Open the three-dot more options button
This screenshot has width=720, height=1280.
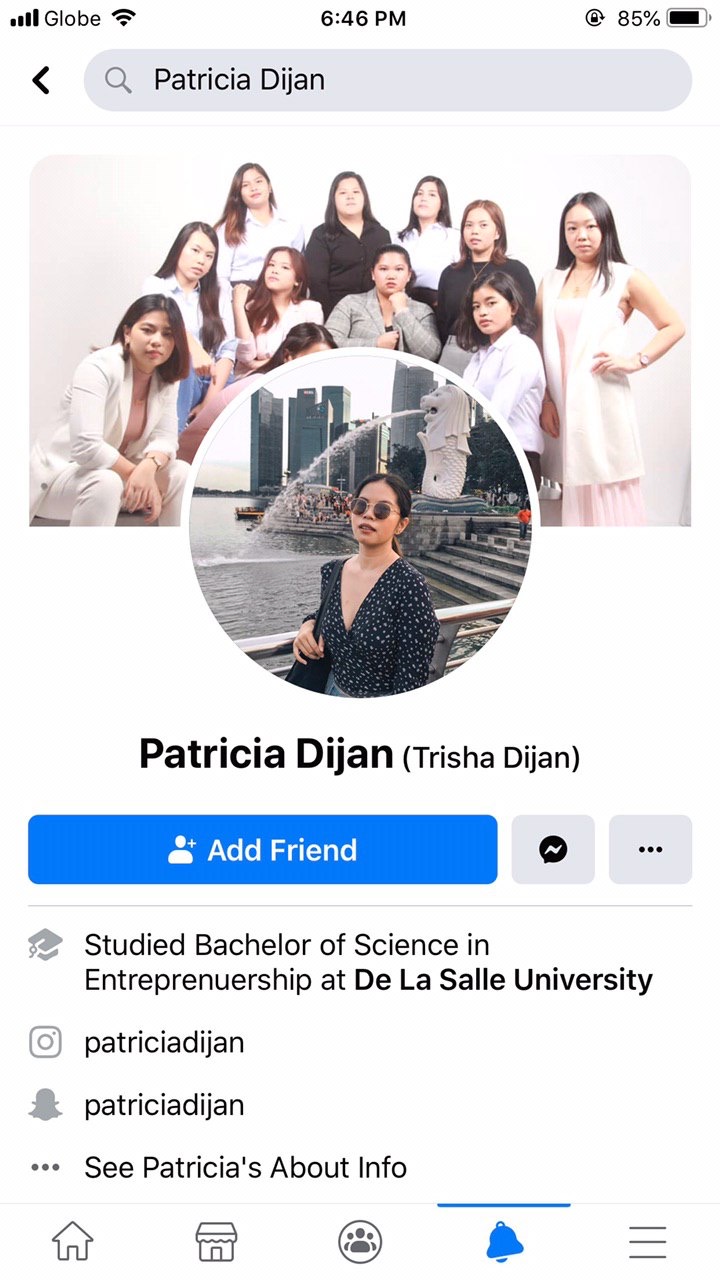pos(650,850)
